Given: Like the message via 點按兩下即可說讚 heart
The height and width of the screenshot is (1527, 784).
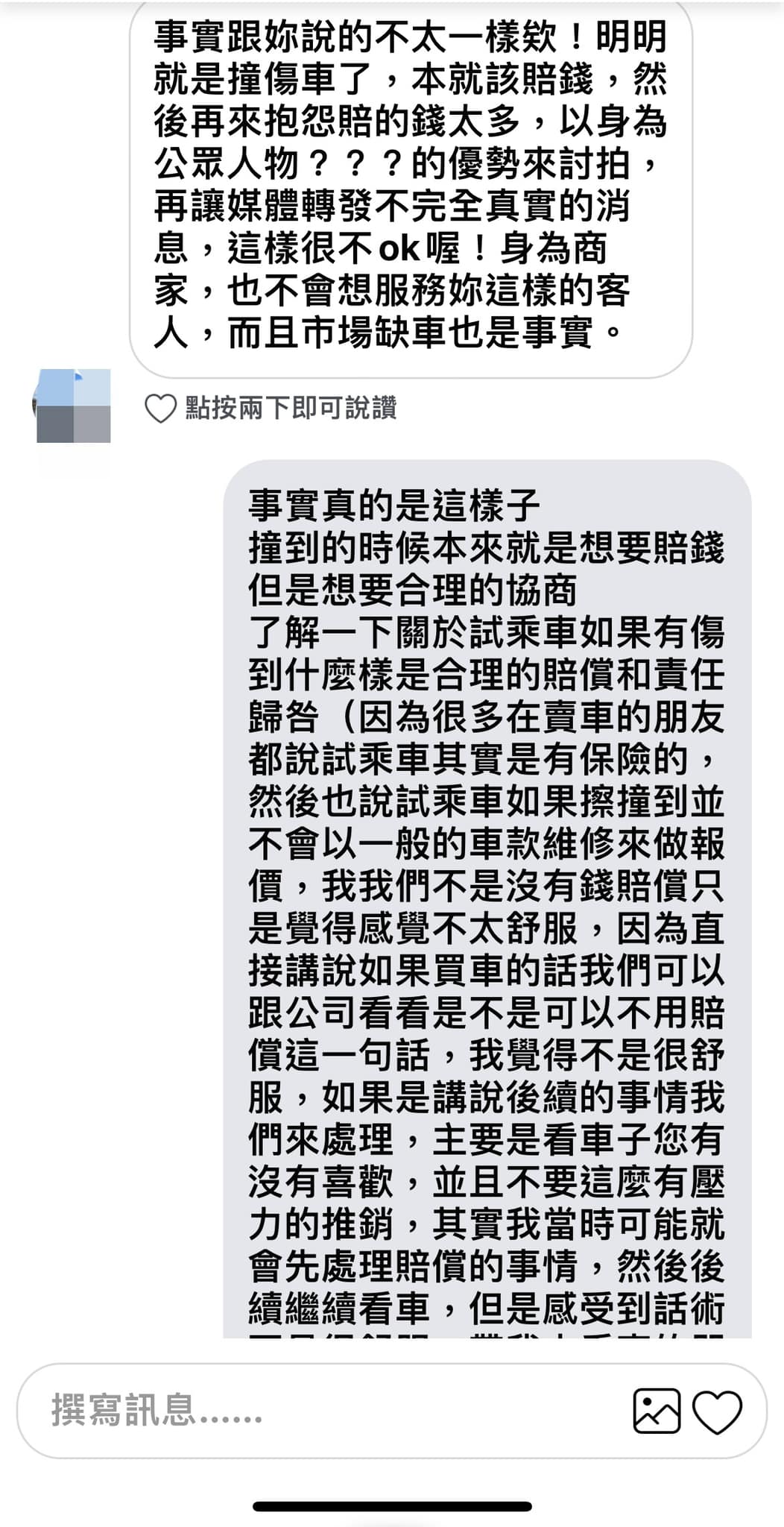Looking at the screenshot, I should pos(160,409).
